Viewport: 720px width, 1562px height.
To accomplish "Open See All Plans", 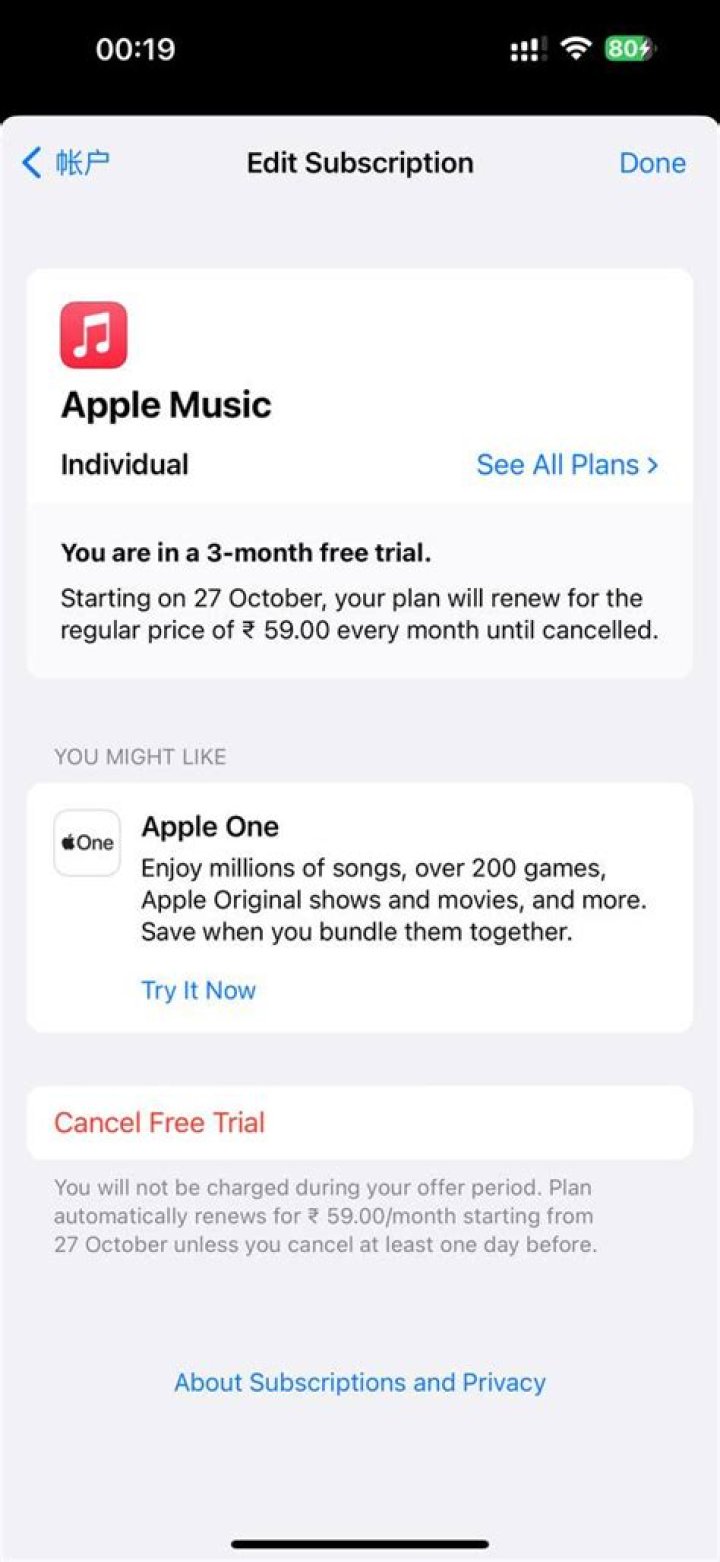I will click(x=566, y=465).
